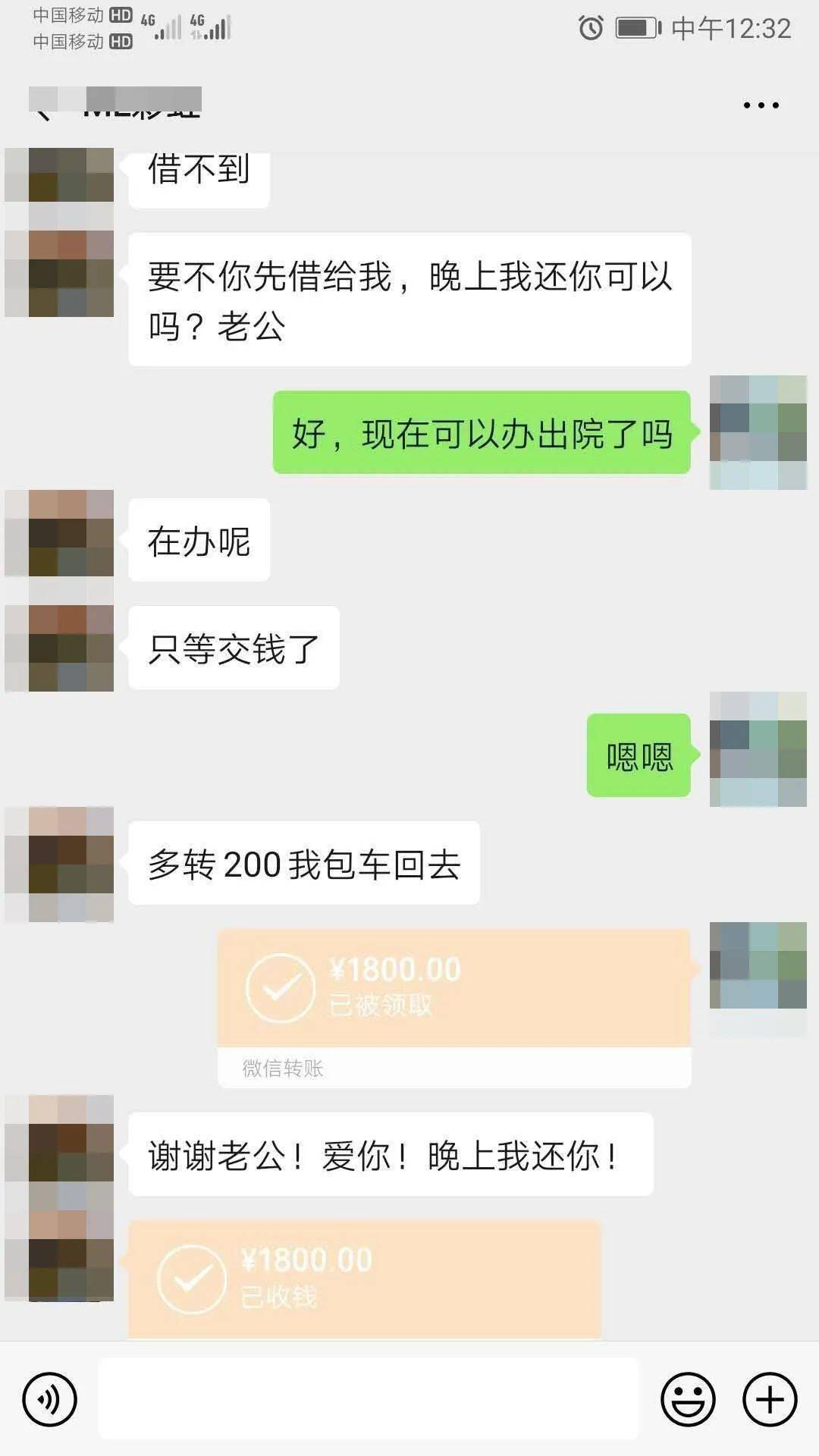Tap the message text input field
This screenshot has width=819, height=1456.
369,1398
